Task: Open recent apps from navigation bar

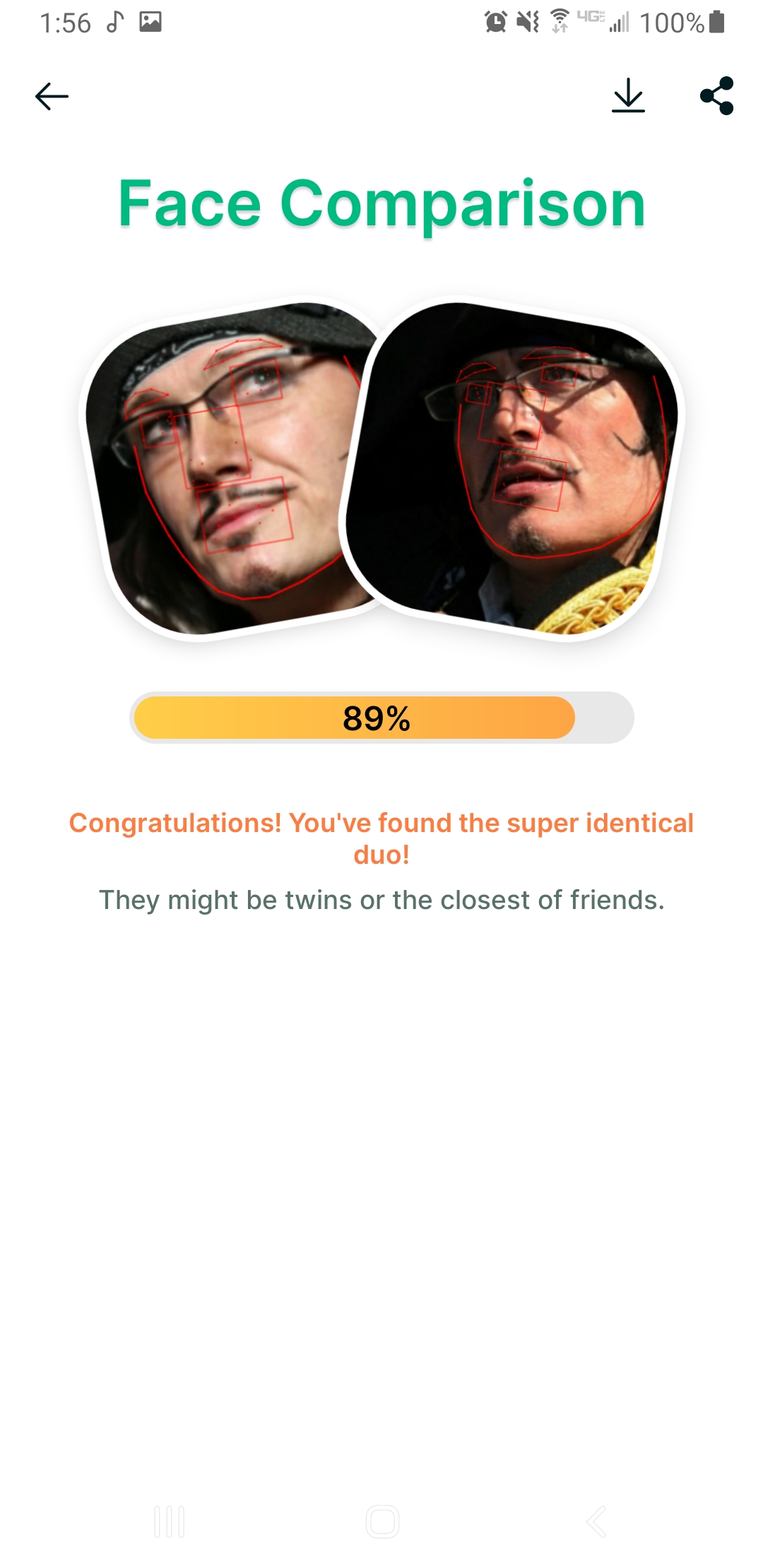Action: pos(170,1521)
